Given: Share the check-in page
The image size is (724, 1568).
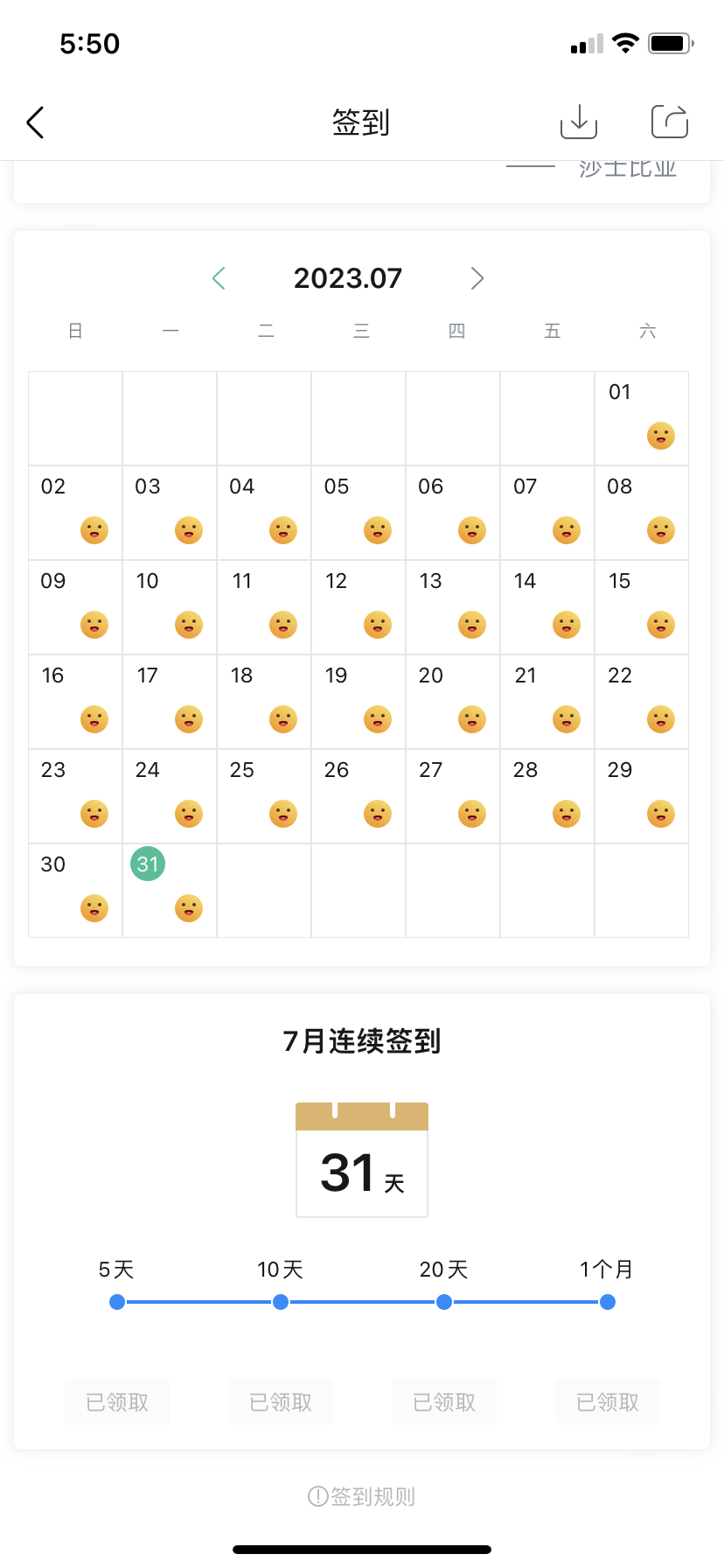Looking at the screenshot, I should tap(670, 122).
